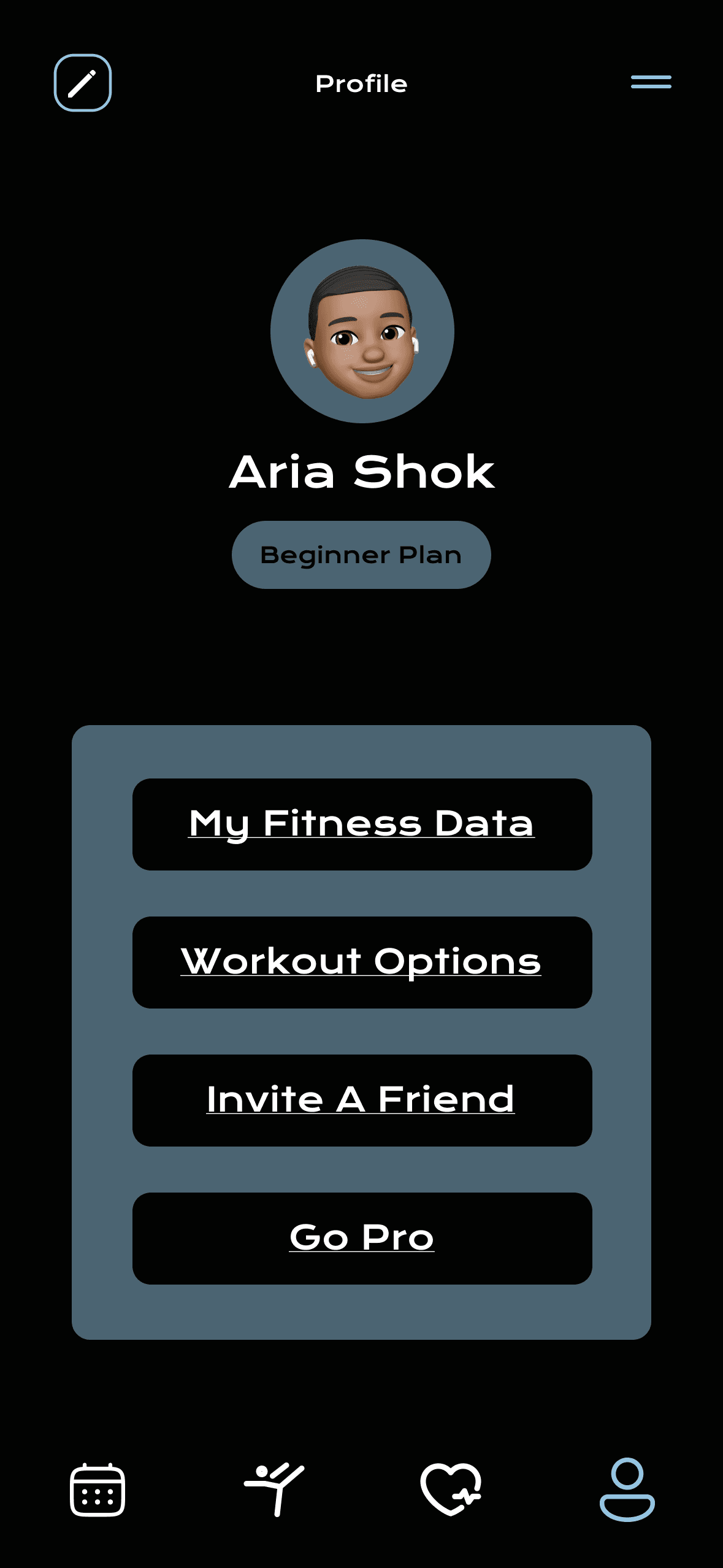723x1568 pixels.
Task: Select the Beginner Plan chip
Action: tap(361, 555)
